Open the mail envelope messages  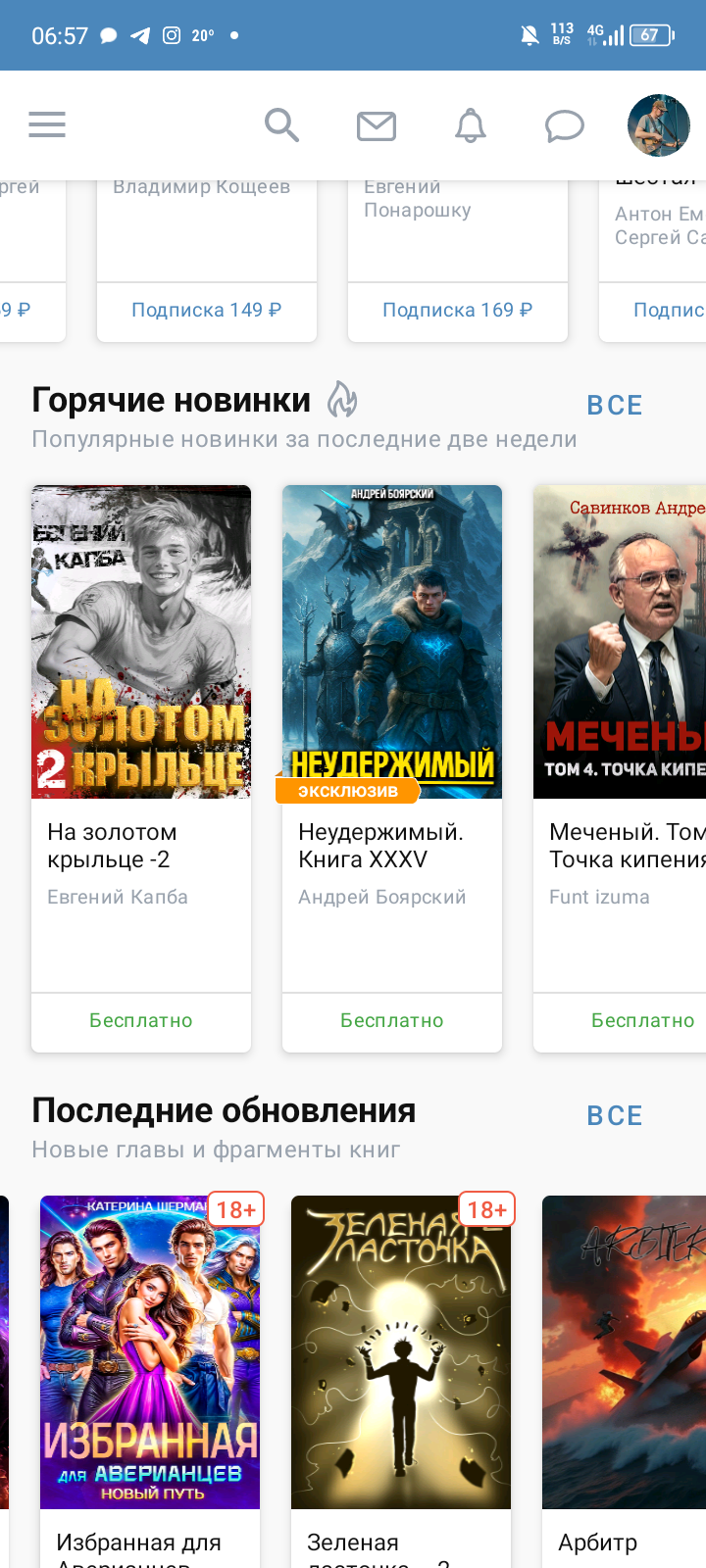click(376, 125)
